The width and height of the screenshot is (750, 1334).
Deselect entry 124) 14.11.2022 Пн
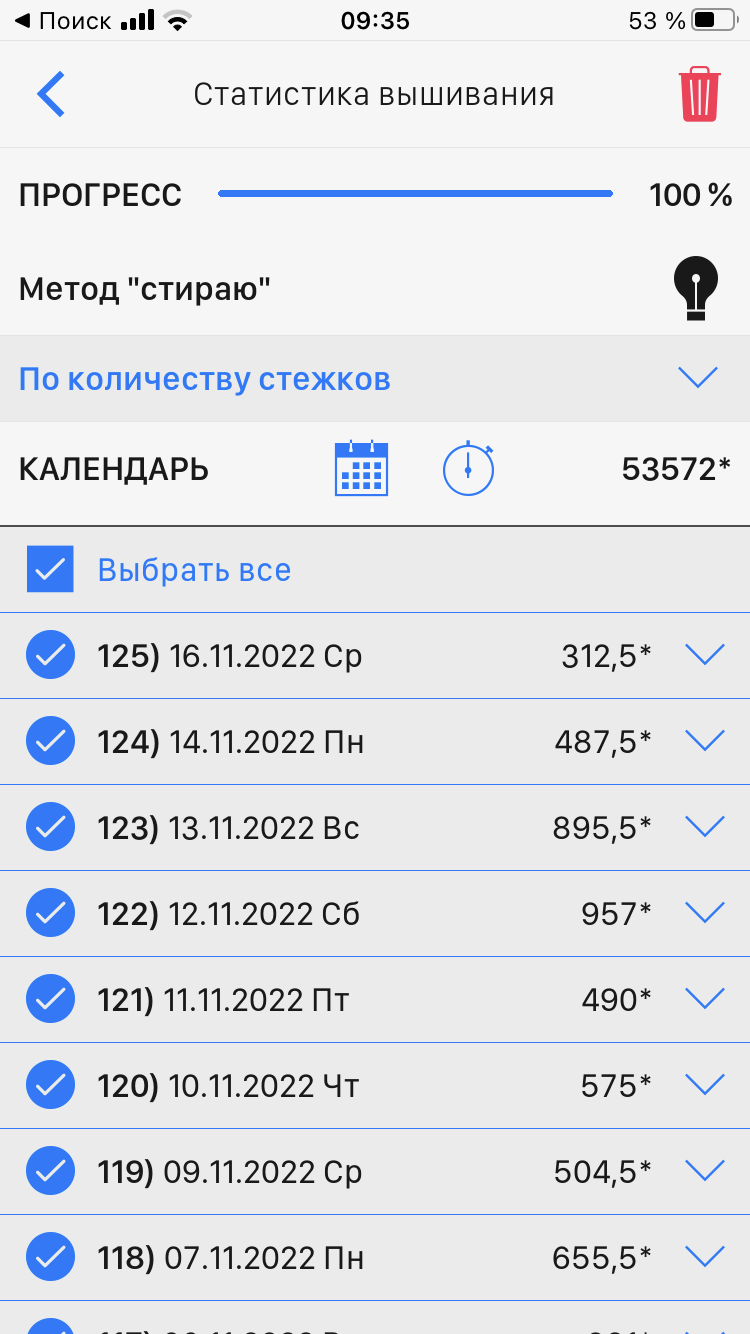(x=50, y=741)
